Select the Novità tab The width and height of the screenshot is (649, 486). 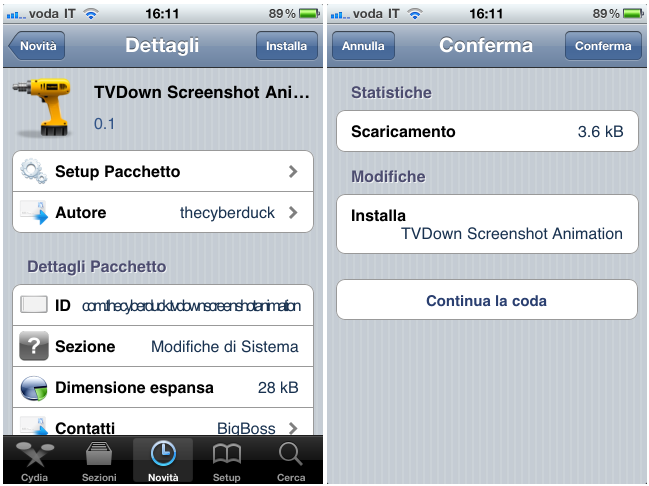[x=163, y=461]
